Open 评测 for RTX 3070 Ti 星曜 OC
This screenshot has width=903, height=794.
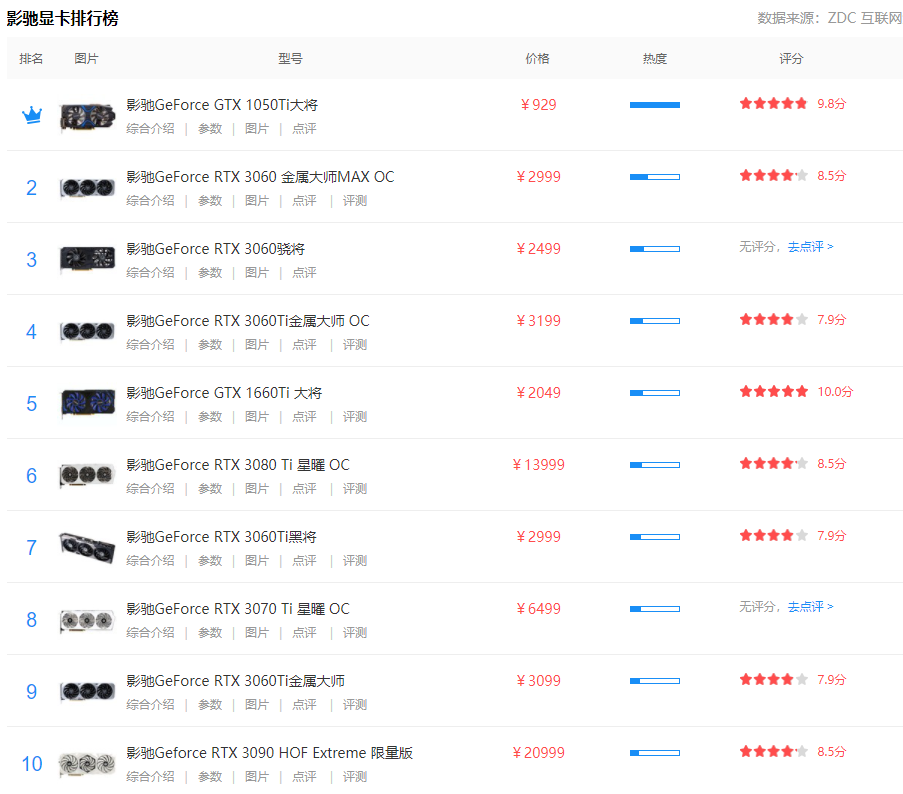pyautogui.click(x=355, y=633)
